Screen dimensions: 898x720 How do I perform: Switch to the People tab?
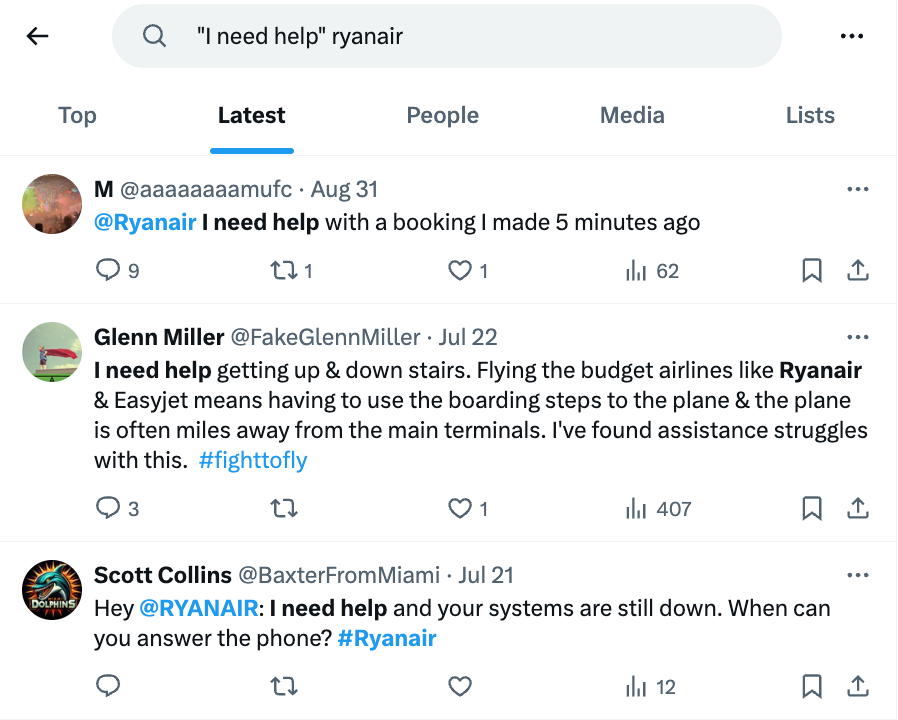[x=443, y=115]
